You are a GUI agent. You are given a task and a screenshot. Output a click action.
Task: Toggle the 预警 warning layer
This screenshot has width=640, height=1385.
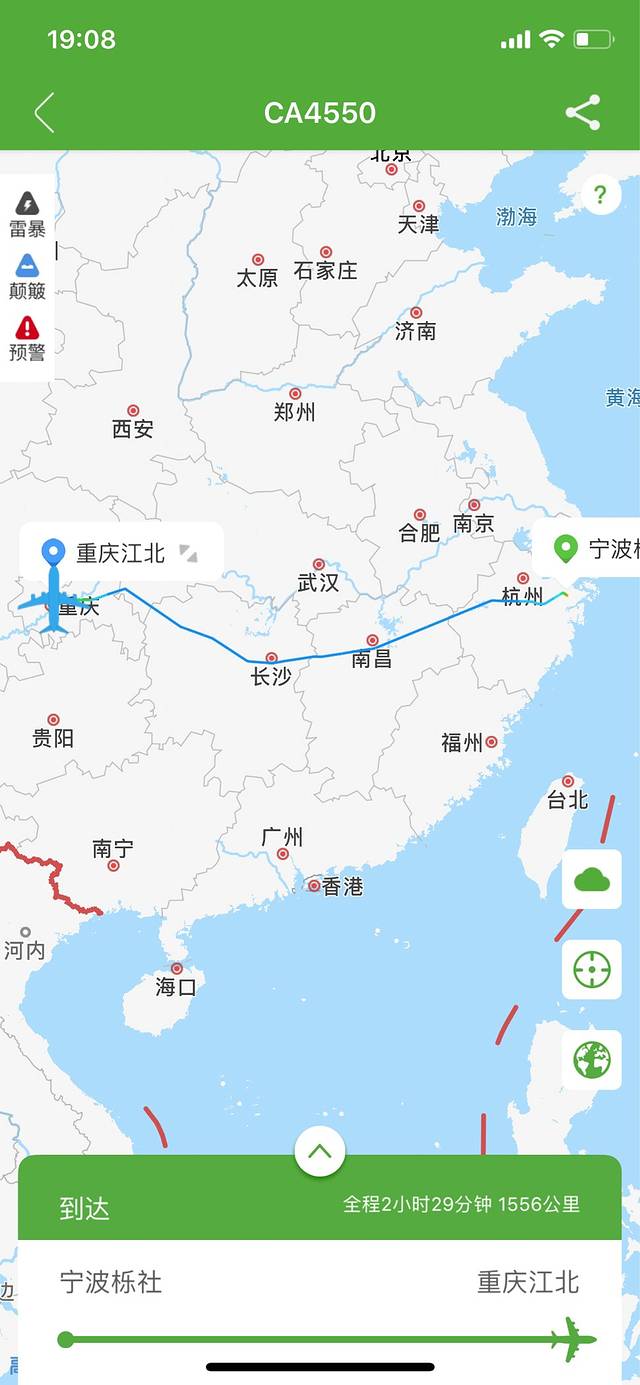point(28,338)
